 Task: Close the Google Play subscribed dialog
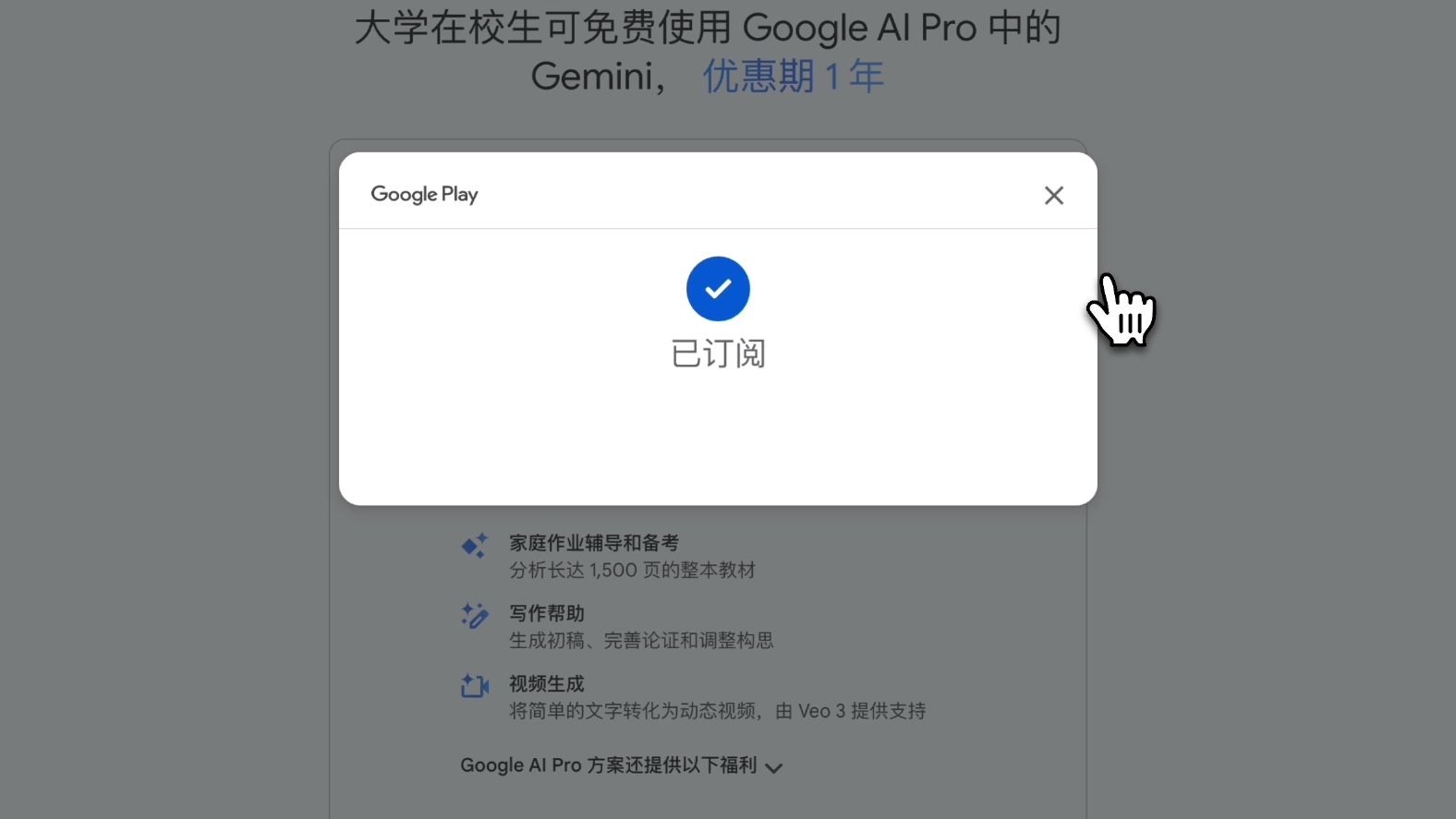(1053, 195)
